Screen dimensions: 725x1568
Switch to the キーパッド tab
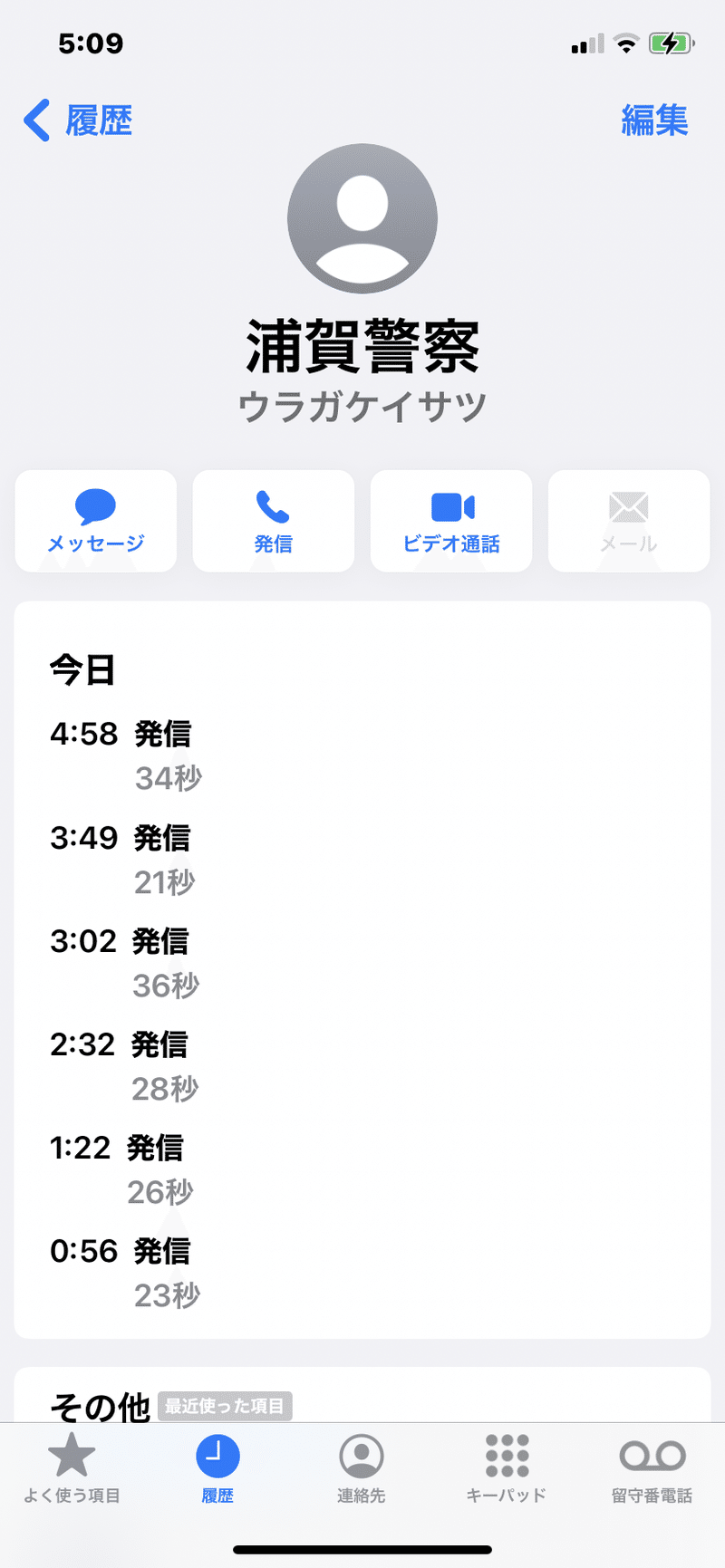507,1469
